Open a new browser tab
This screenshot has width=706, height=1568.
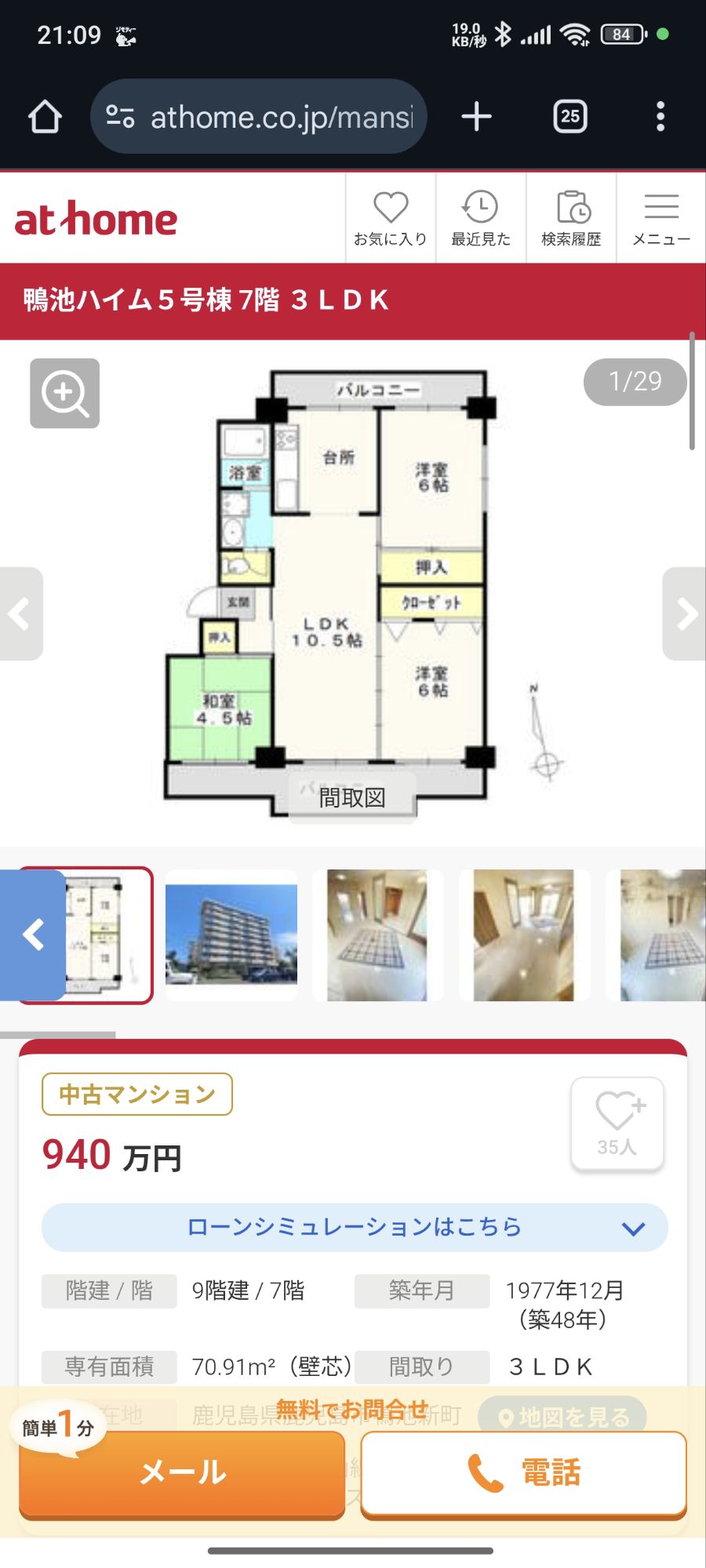476,117
